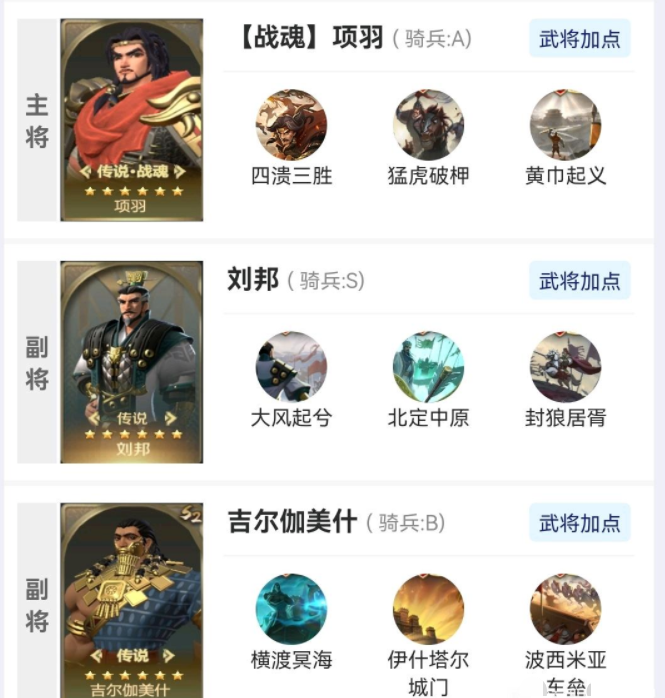Open the 刘邦 hero card
Image resolution: width=665 pixels, height=698 pixels.
pyautogui.click(x=131, y=362)
